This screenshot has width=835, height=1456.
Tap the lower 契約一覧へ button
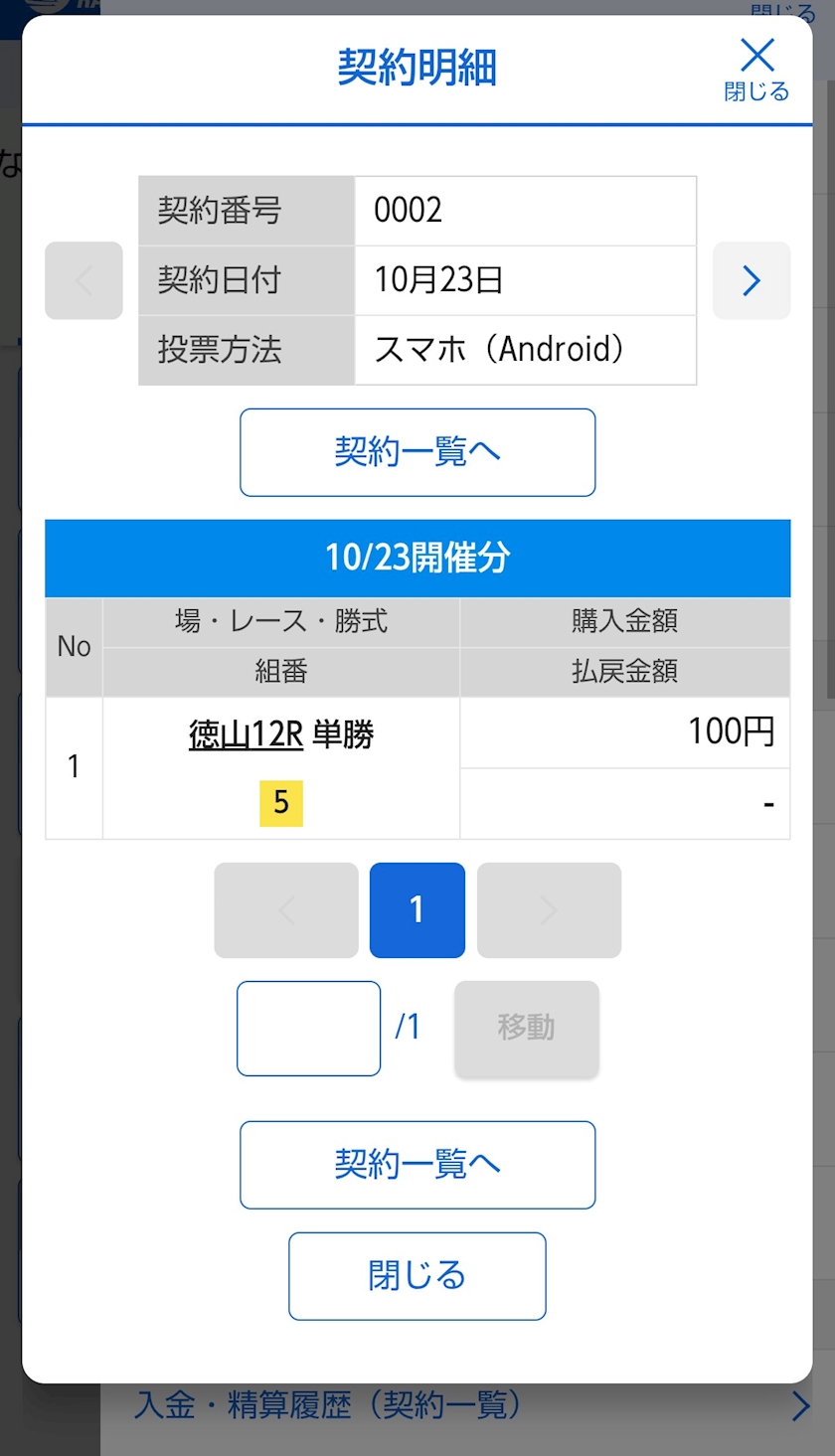417,1165
